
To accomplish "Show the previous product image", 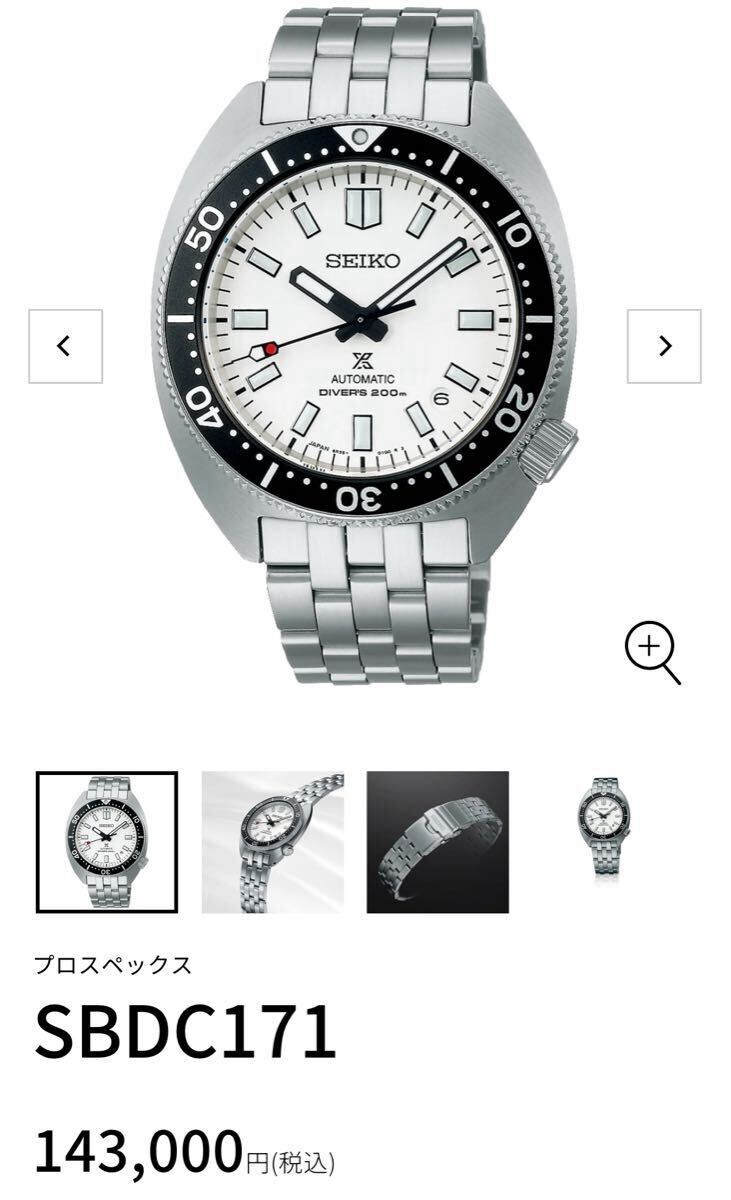I will pyautogui.click(x=65, y=346).
